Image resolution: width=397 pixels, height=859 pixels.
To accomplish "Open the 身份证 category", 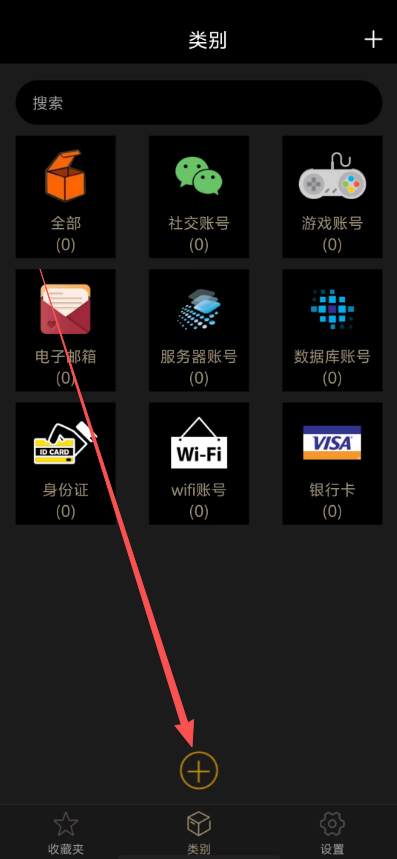I will pyautogui.click(x=66, y=463).
